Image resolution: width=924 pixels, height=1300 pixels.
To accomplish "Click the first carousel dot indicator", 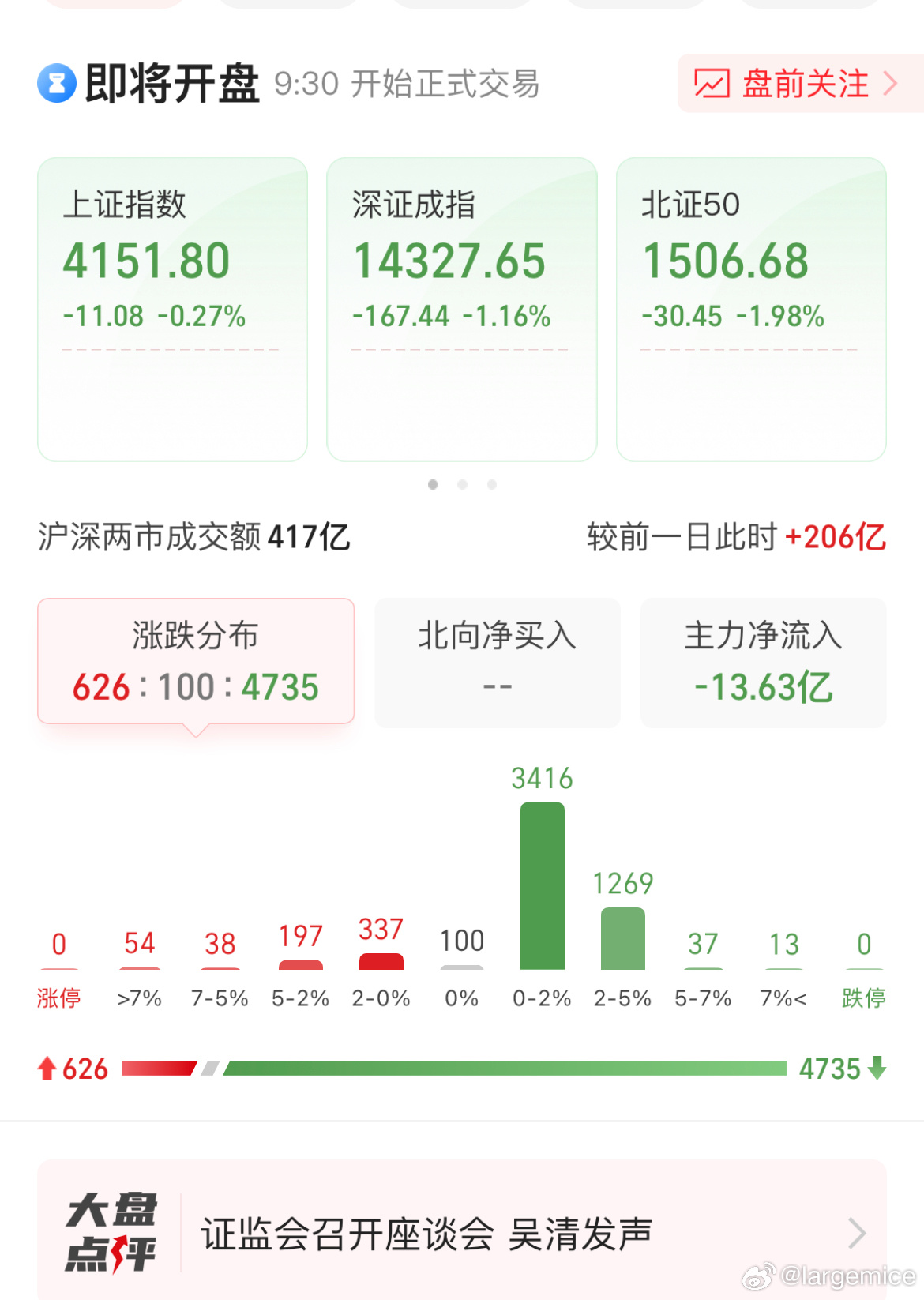I will (x=433, y=485).
